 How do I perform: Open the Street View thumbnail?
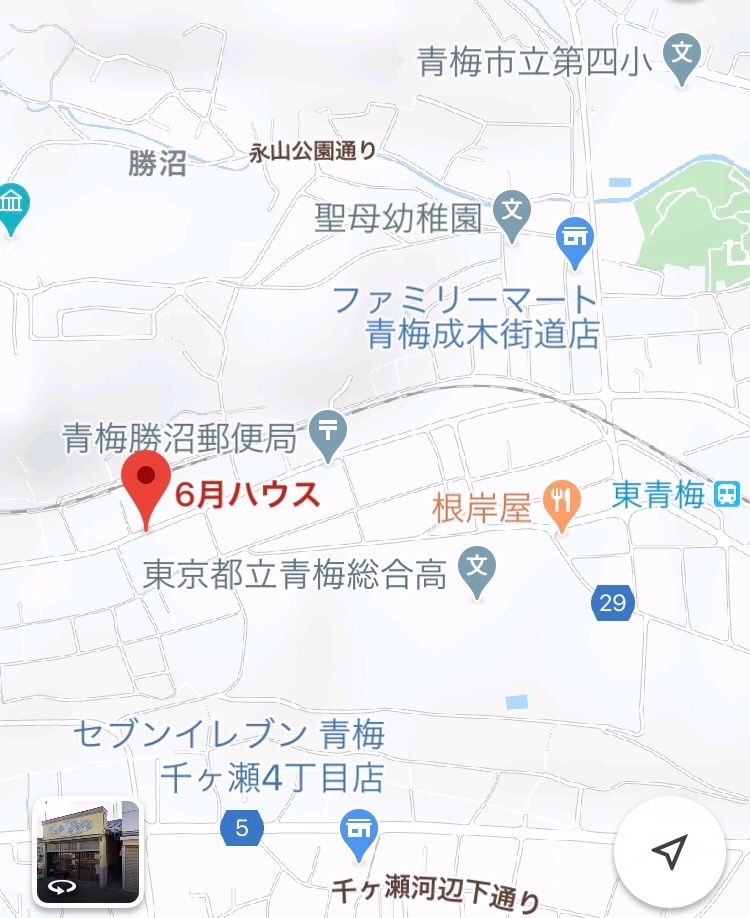point(88,851)
